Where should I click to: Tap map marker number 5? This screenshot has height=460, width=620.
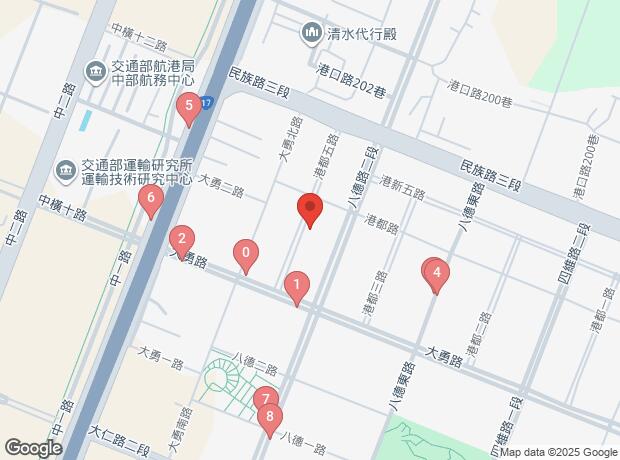click(187, 107)
